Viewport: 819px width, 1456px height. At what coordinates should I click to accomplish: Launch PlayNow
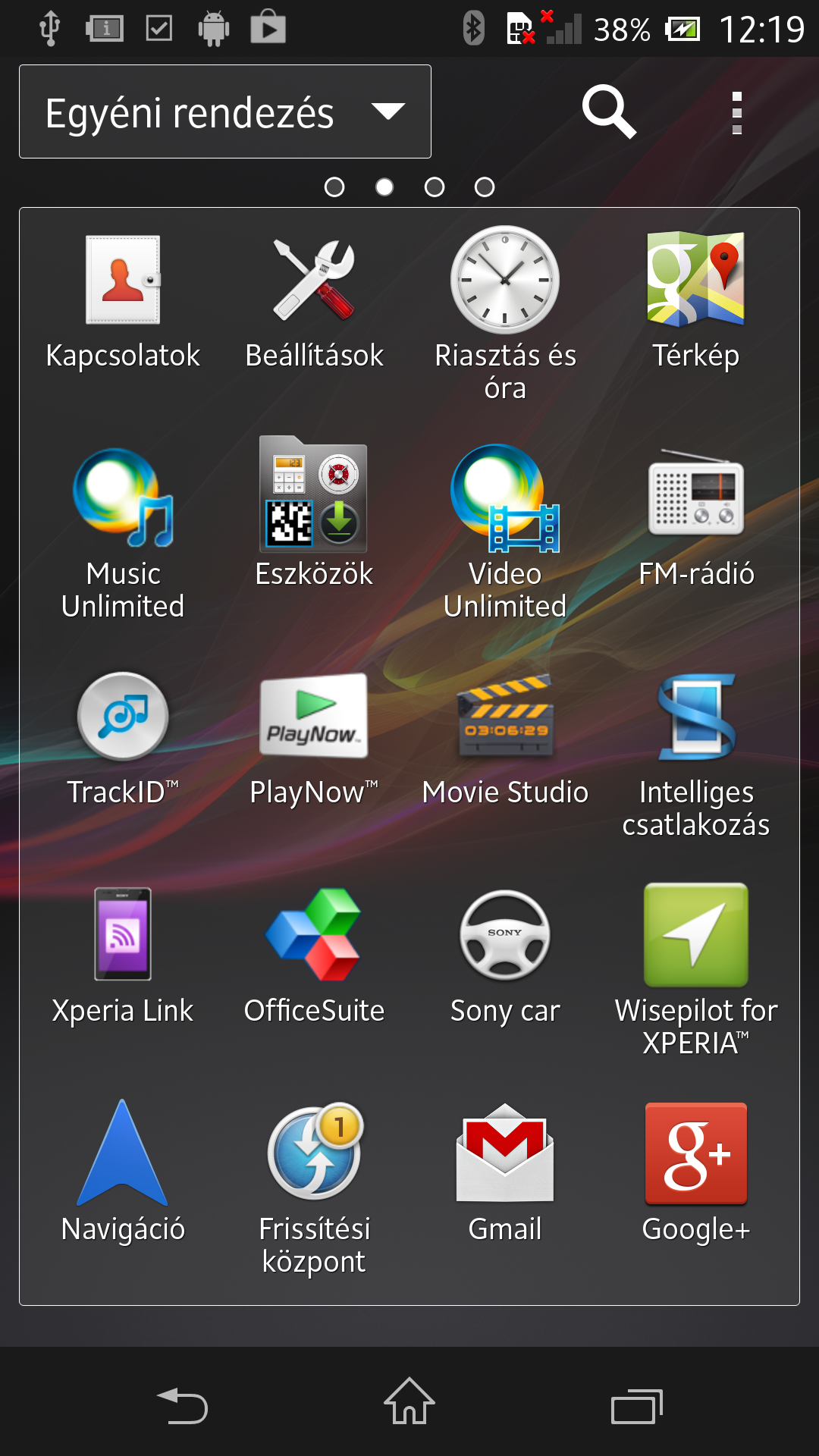tap(314, 716)
